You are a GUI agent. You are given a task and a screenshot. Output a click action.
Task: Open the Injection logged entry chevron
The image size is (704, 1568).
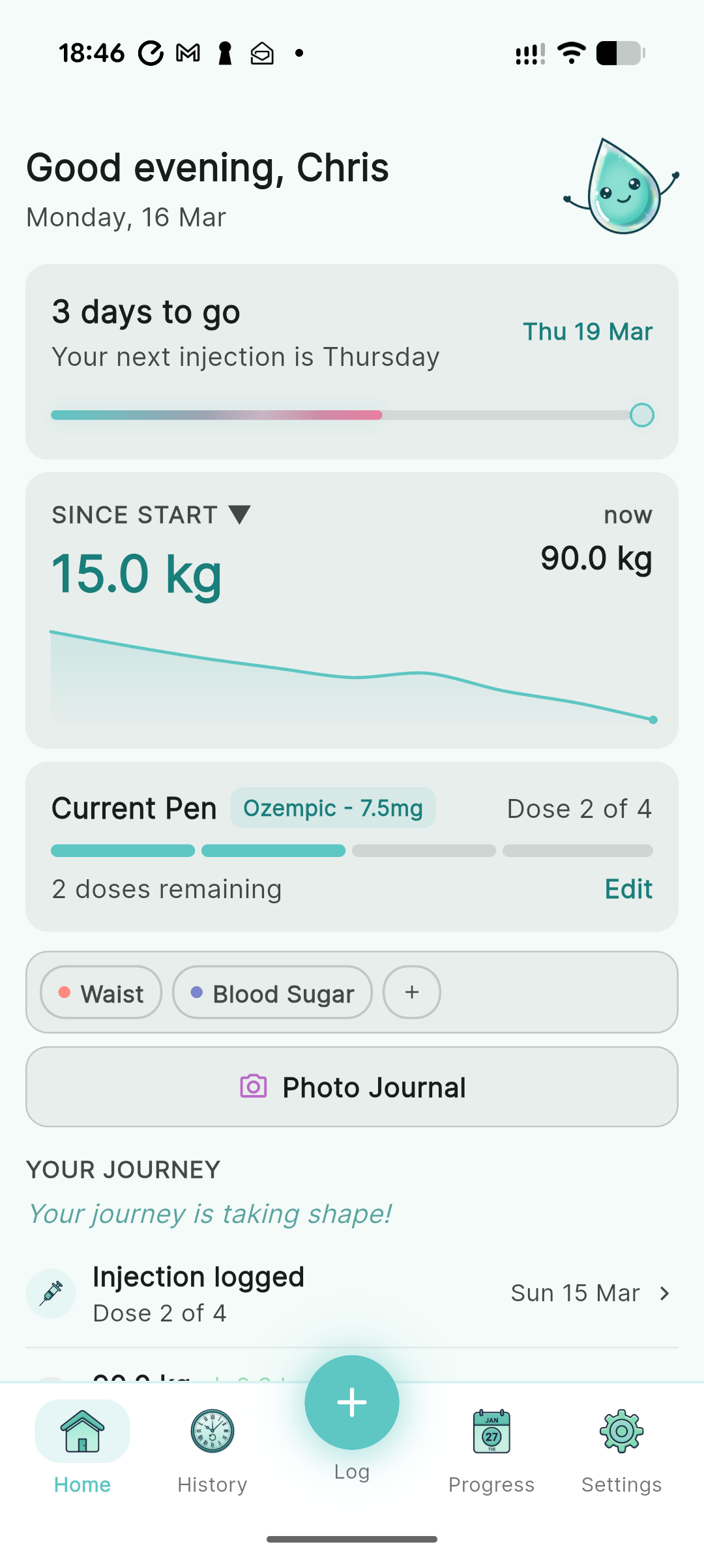[x=664, y=1293]
